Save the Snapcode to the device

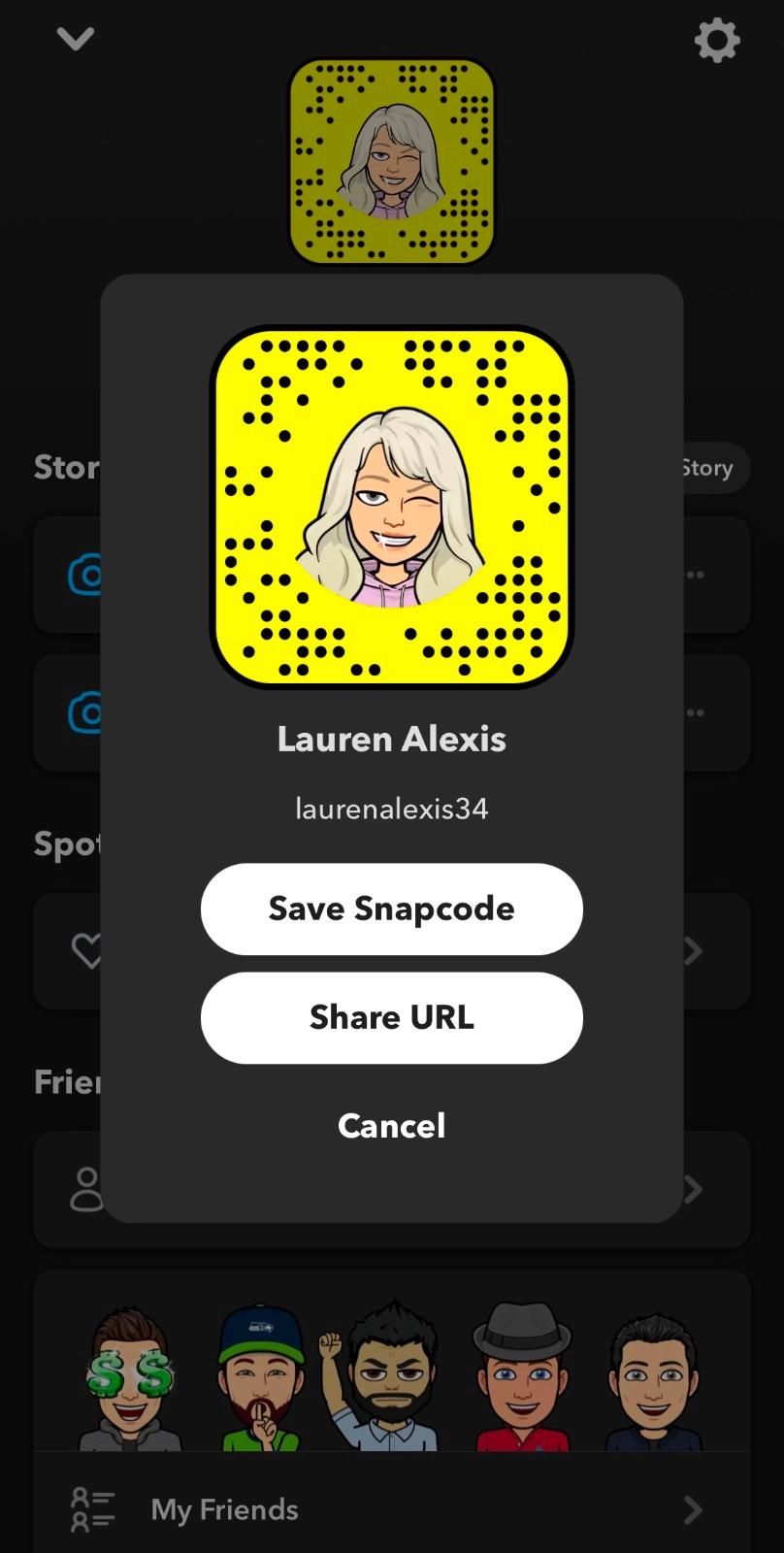click(x=392, y=909)
